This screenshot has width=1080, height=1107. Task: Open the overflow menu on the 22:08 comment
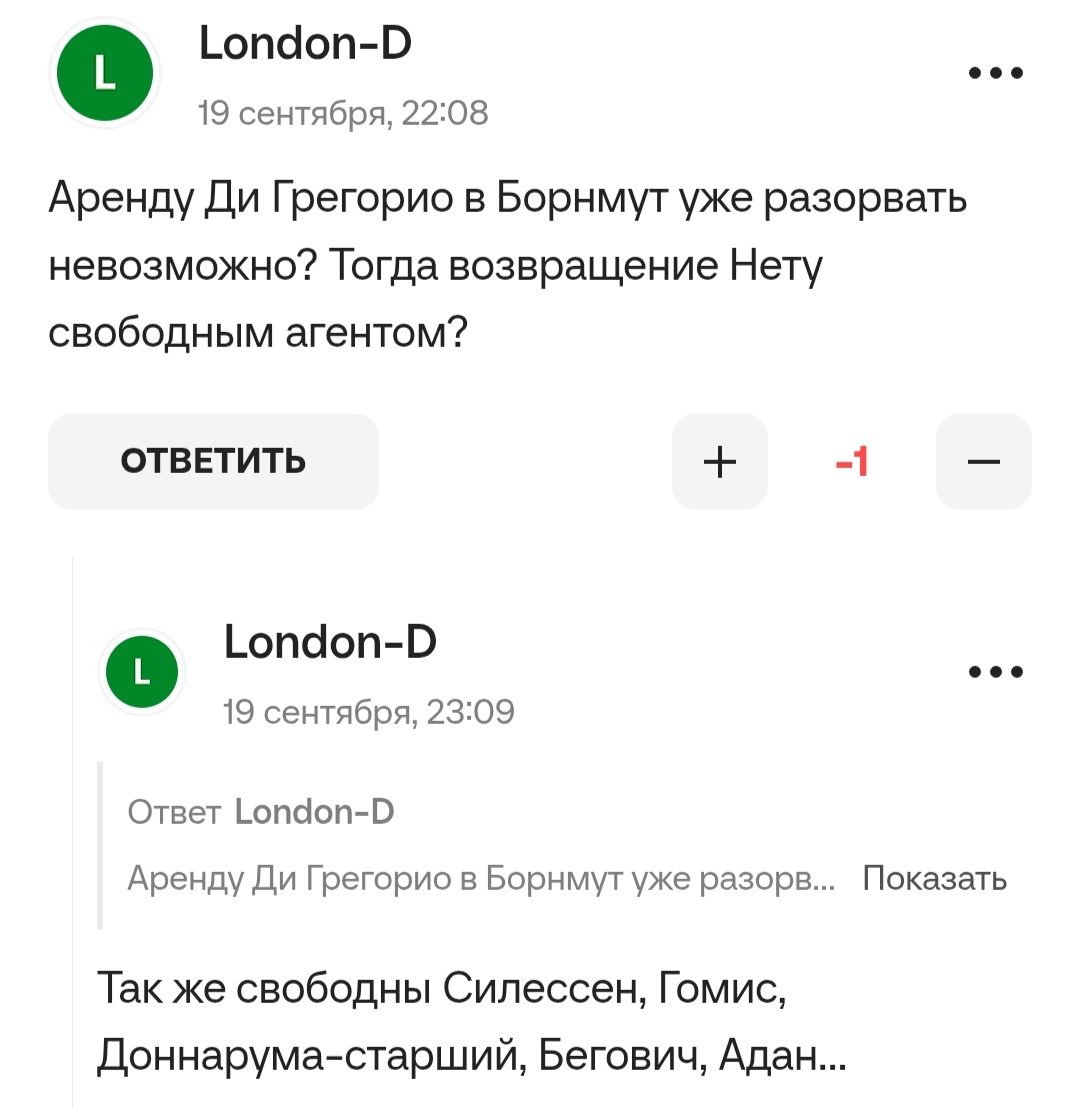(x=995, y=73)
